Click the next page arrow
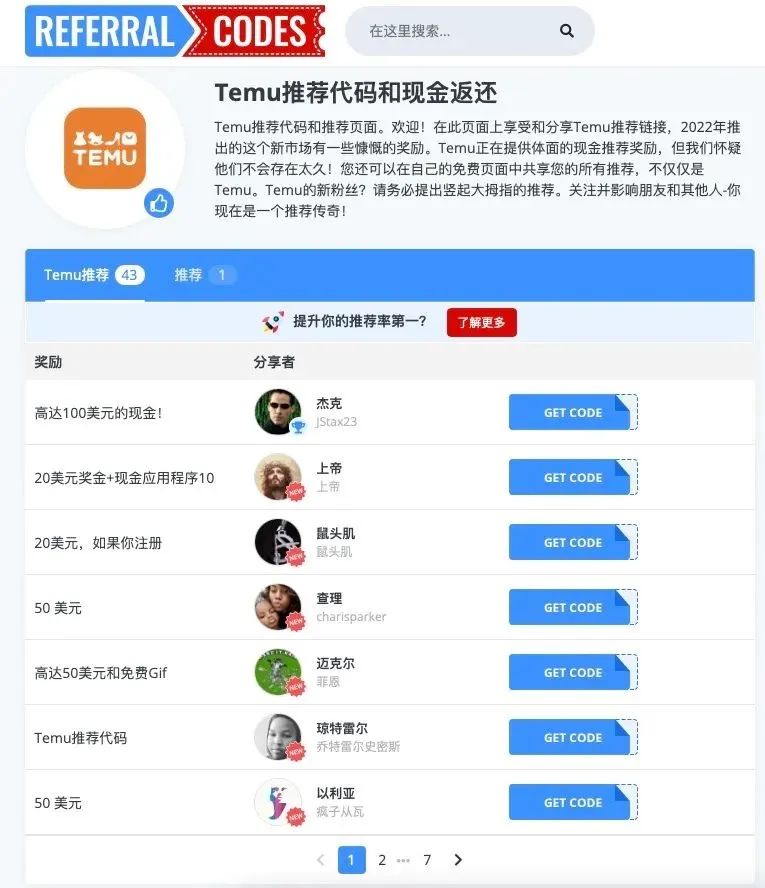 [x=458, y=859]
